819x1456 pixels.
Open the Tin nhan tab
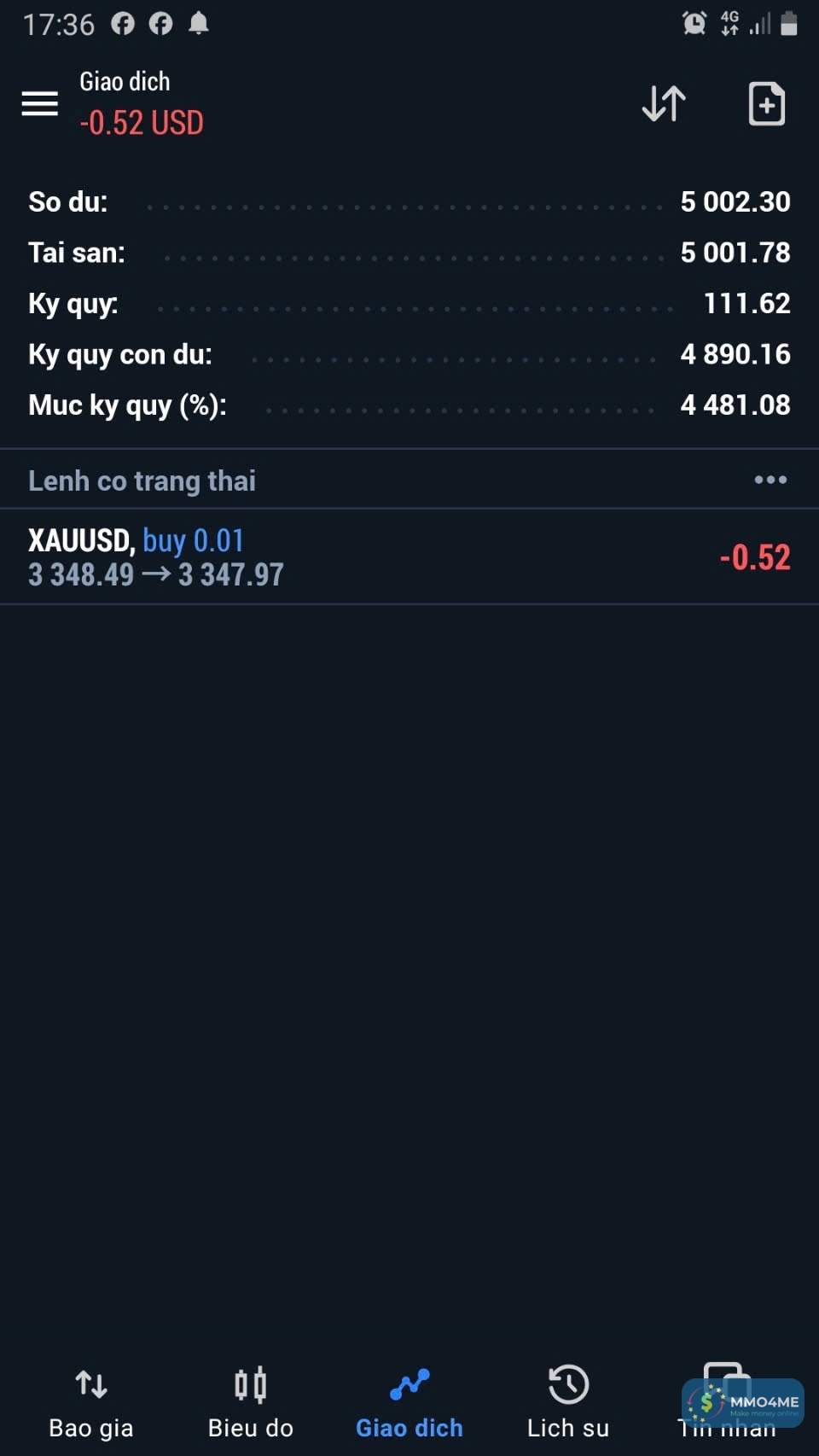click(727, 1400)
